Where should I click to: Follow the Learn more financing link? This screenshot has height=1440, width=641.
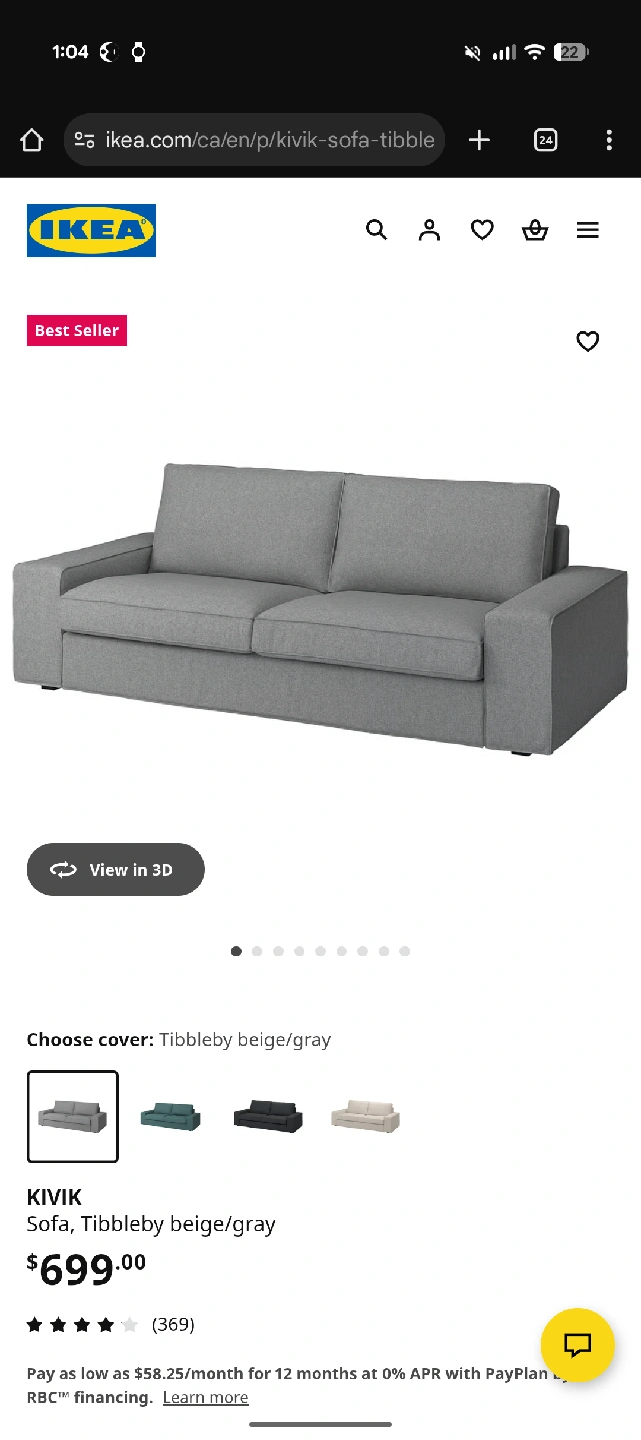click(205, 1398)
